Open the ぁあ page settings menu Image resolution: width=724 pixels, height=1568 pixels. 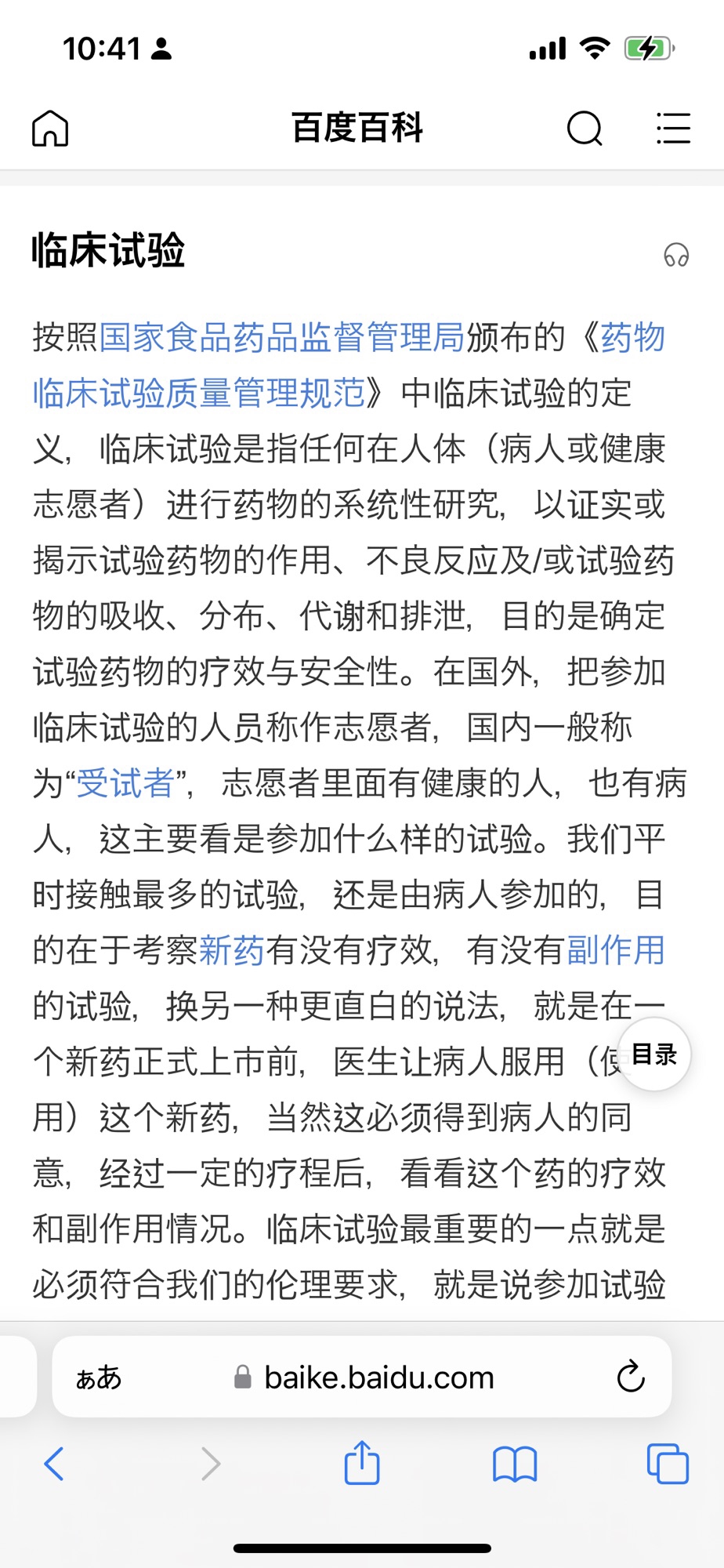pyautogui.click(x=99, y=1377)
